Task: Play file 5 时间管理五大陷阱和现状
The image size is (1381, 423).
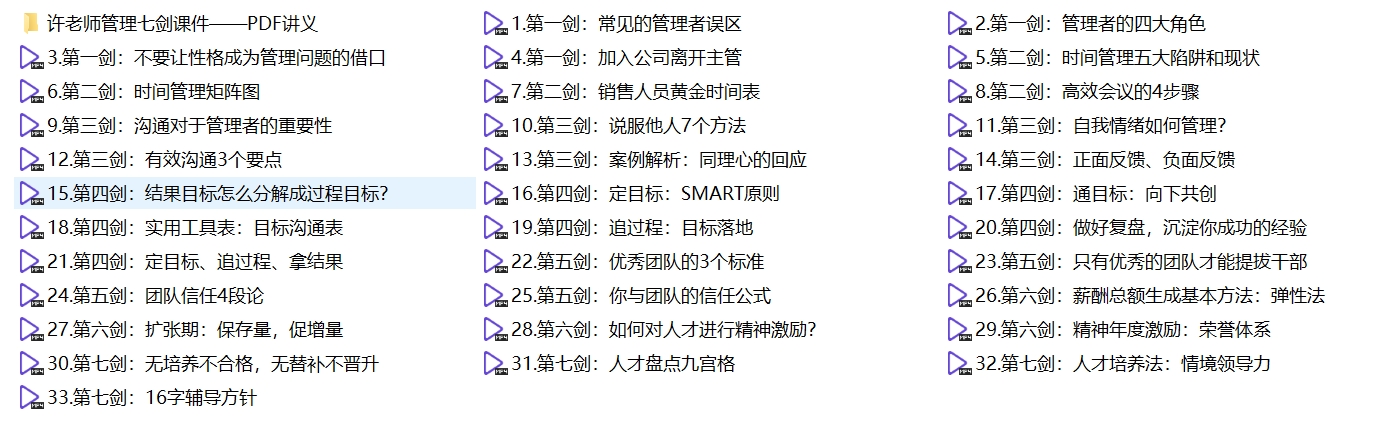Action: click(x=1117, y=58)
